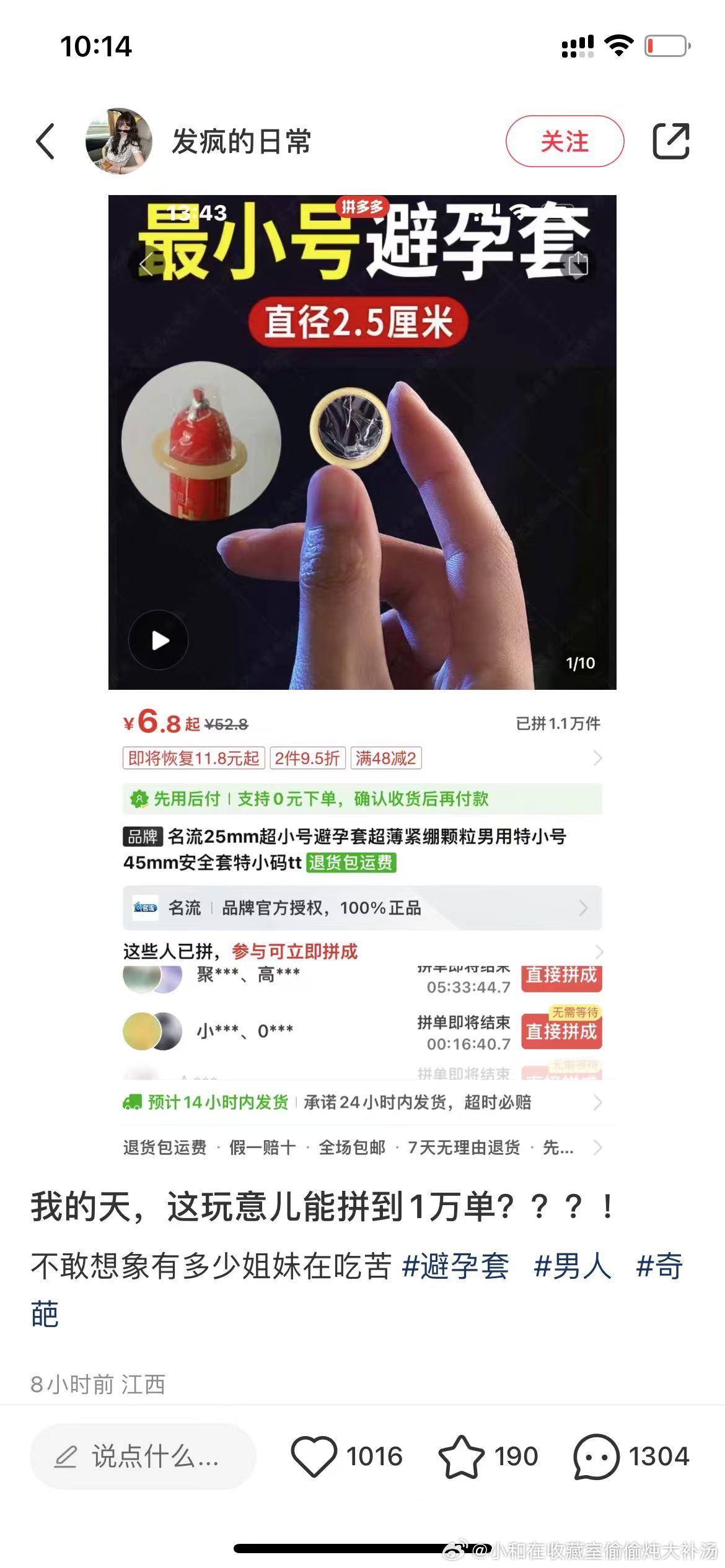Open the posted screenshot image

click(x=362, y=679)
